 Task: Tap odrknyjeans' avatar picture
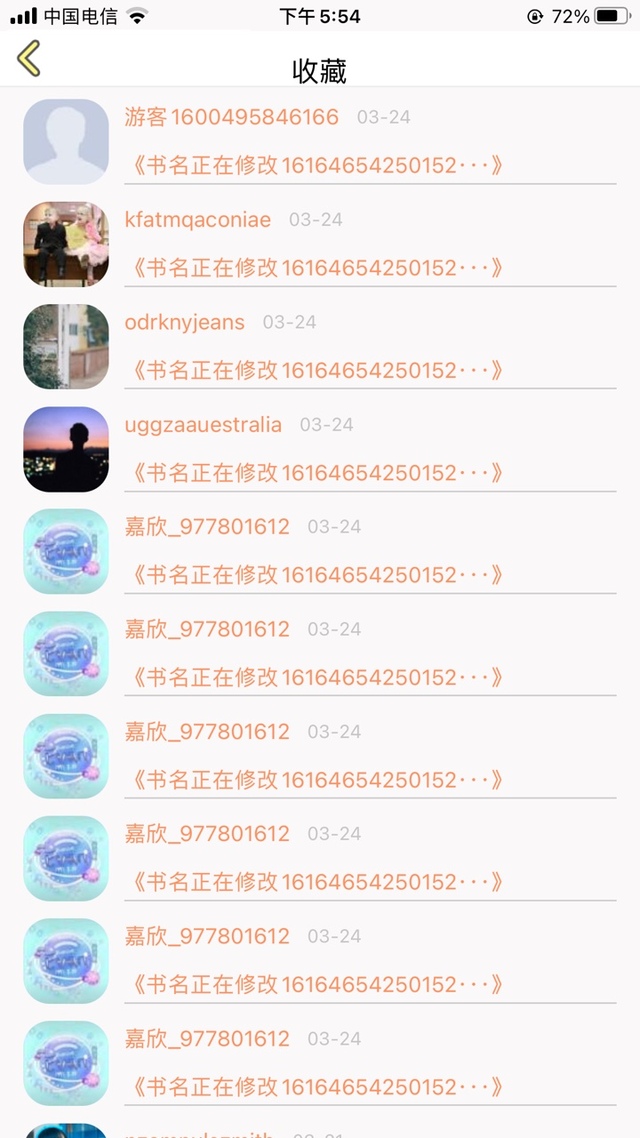[x=66, y=346]
